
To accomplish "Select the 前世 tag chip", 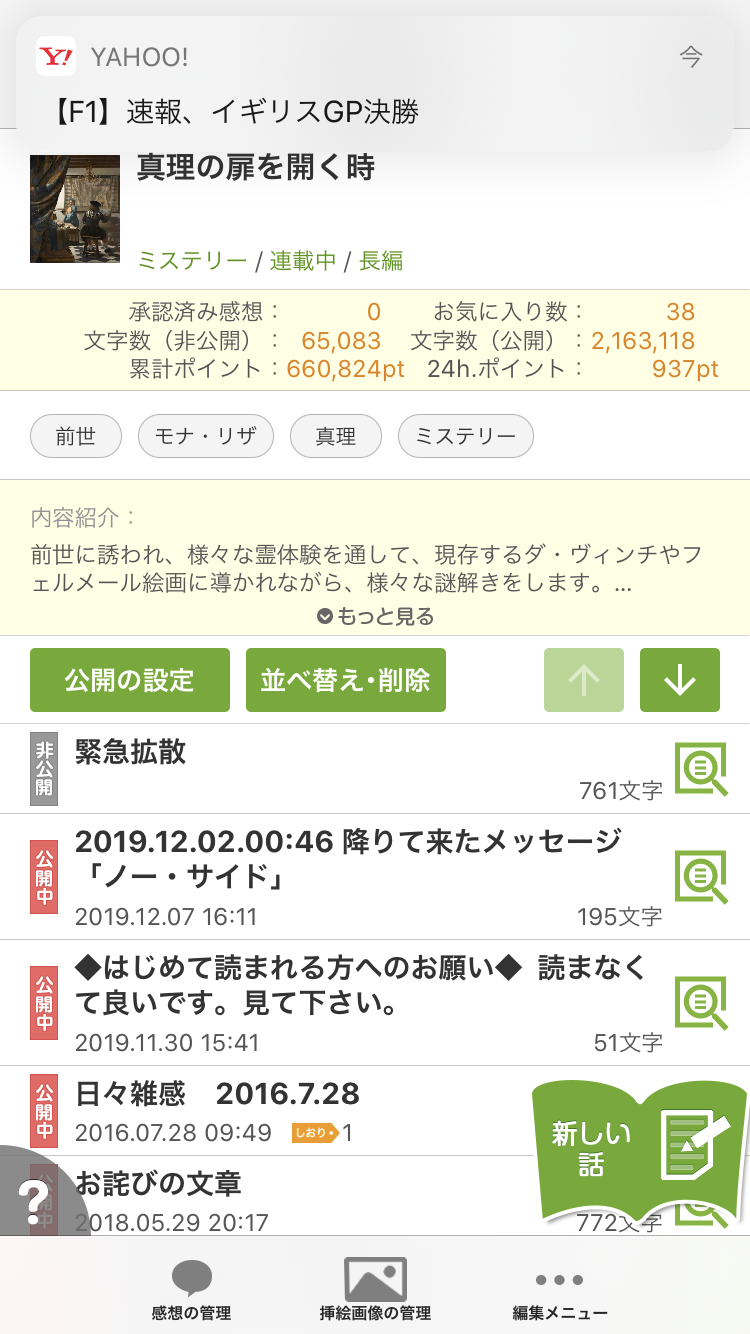I will (x=76, y=437).
